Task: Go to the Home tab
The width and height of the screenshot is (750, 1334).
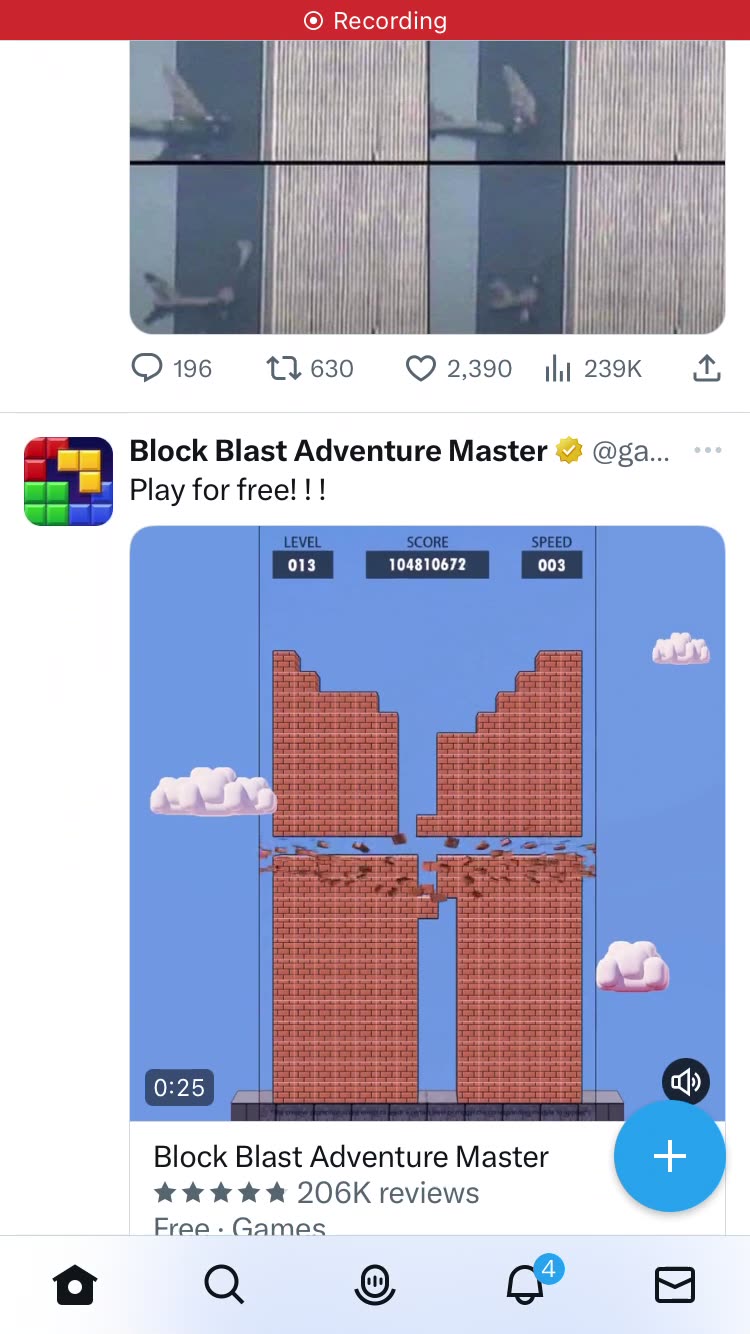Action: pyautogui.click(x=75, y=1284)
